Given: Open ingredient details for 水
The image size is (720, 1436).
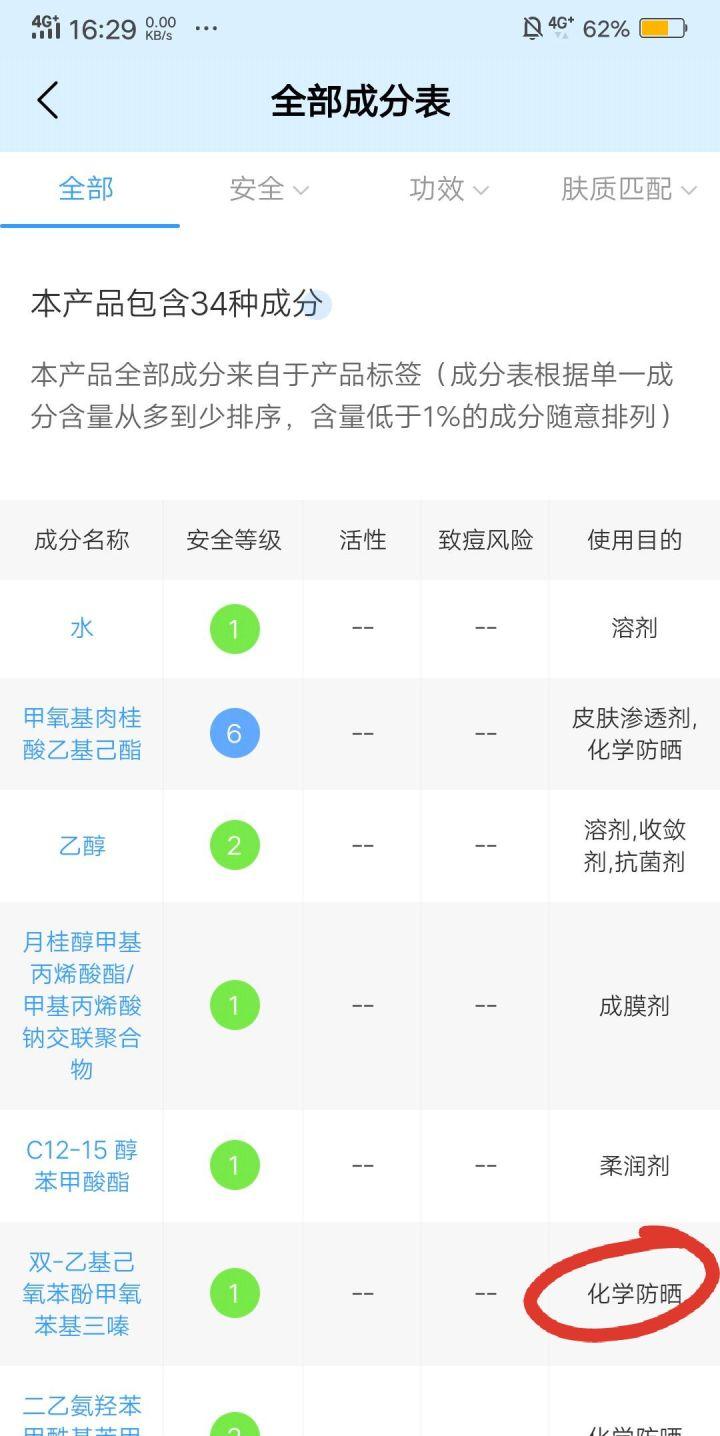Looking at the screenshot, I should pyautogui.click(x=82, y=628).
